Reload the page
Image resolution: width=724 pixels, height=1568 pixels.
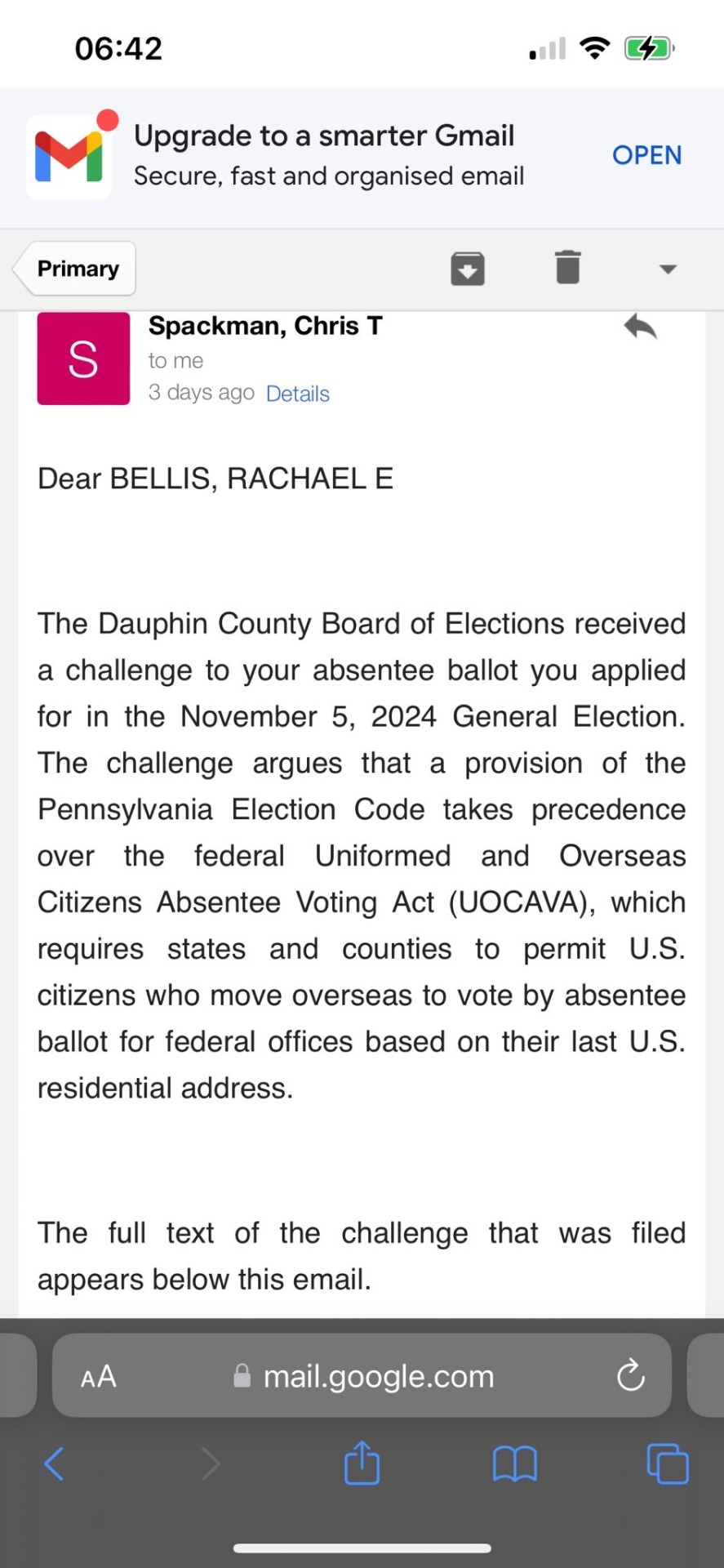[630, 1377]
